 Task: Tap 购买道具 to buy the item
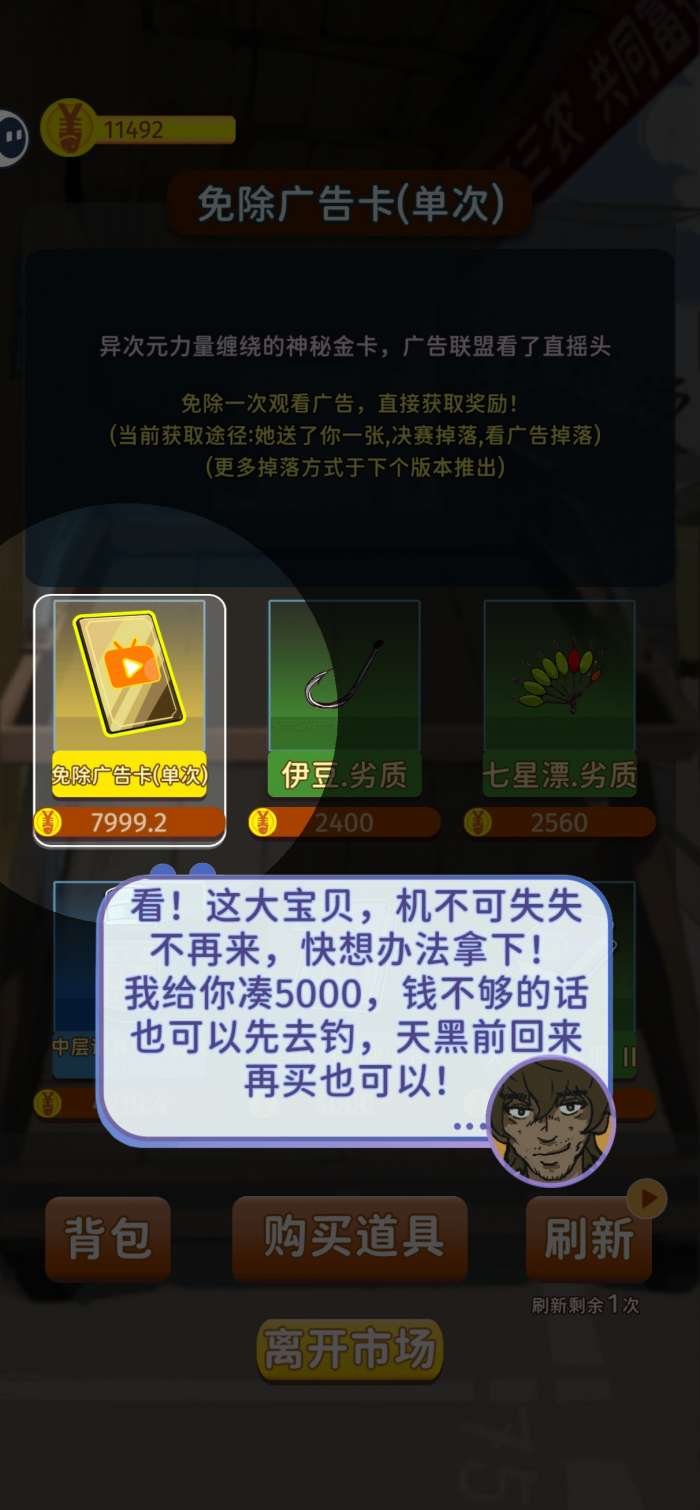(x=350, y=1238)
